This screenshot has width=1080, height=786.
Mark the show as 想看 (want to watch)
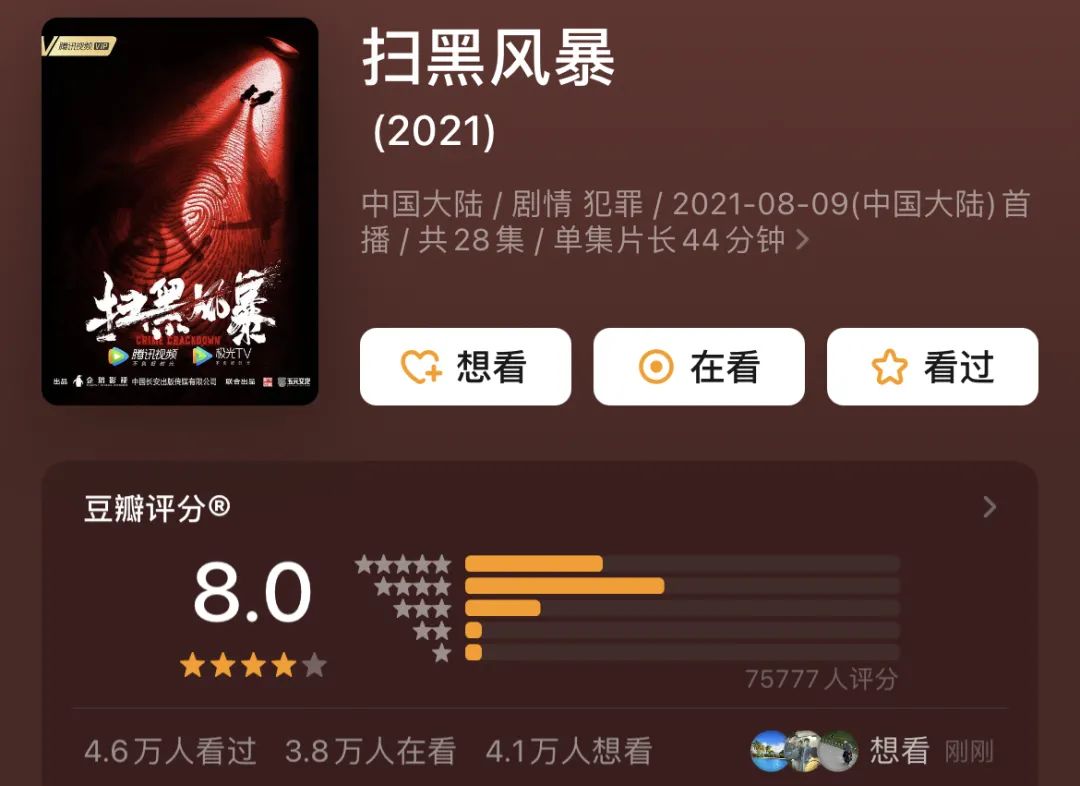coord(465,367)
